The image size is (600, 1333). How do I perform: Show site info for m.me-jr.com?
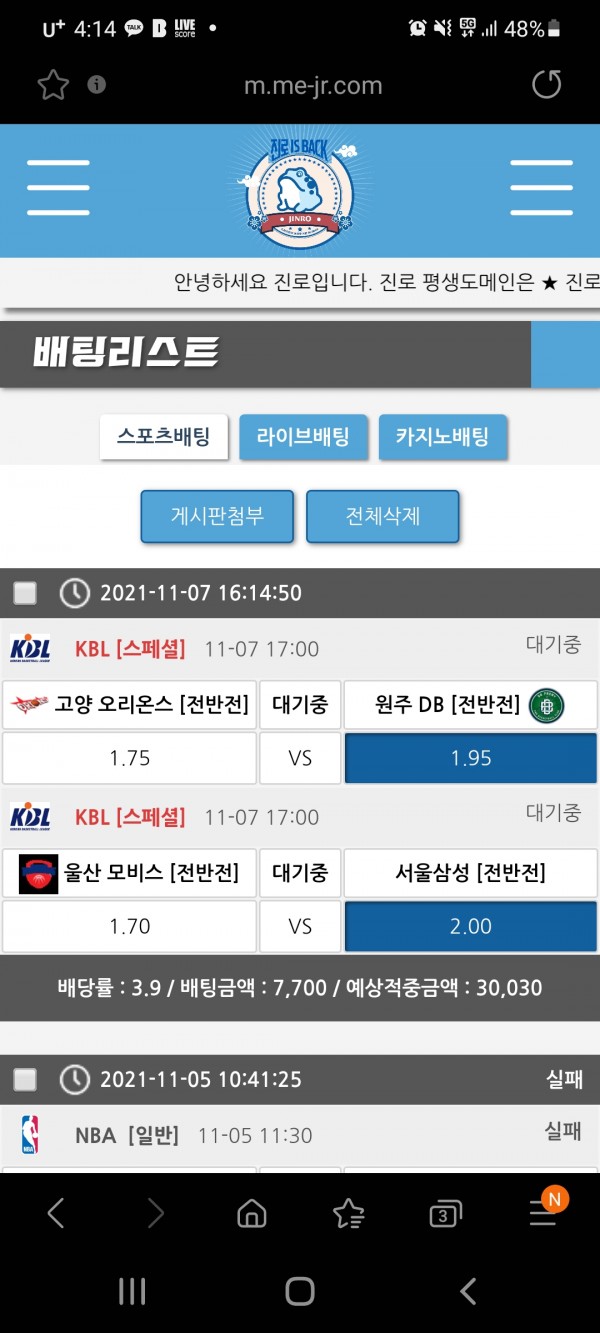tap(96, 85)
